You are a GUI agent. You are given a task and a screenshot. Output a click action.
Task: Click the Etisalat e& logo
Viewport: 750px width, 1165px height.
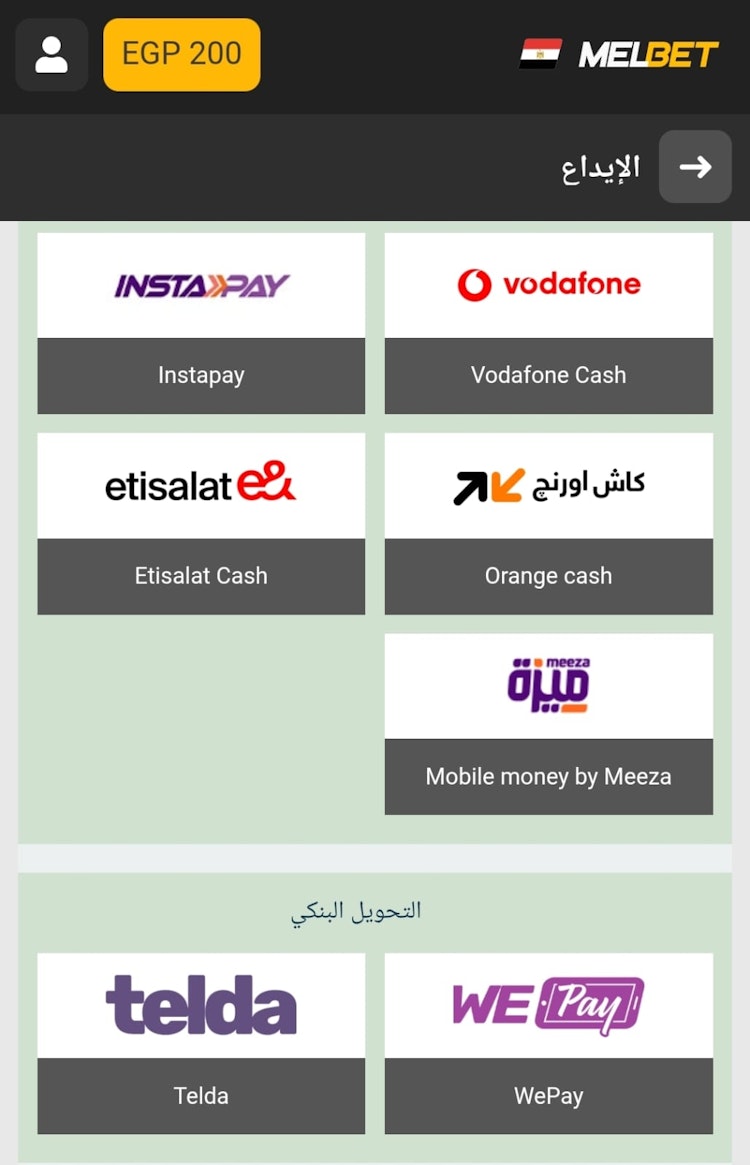pyautogui.click(x=200, y=484)
